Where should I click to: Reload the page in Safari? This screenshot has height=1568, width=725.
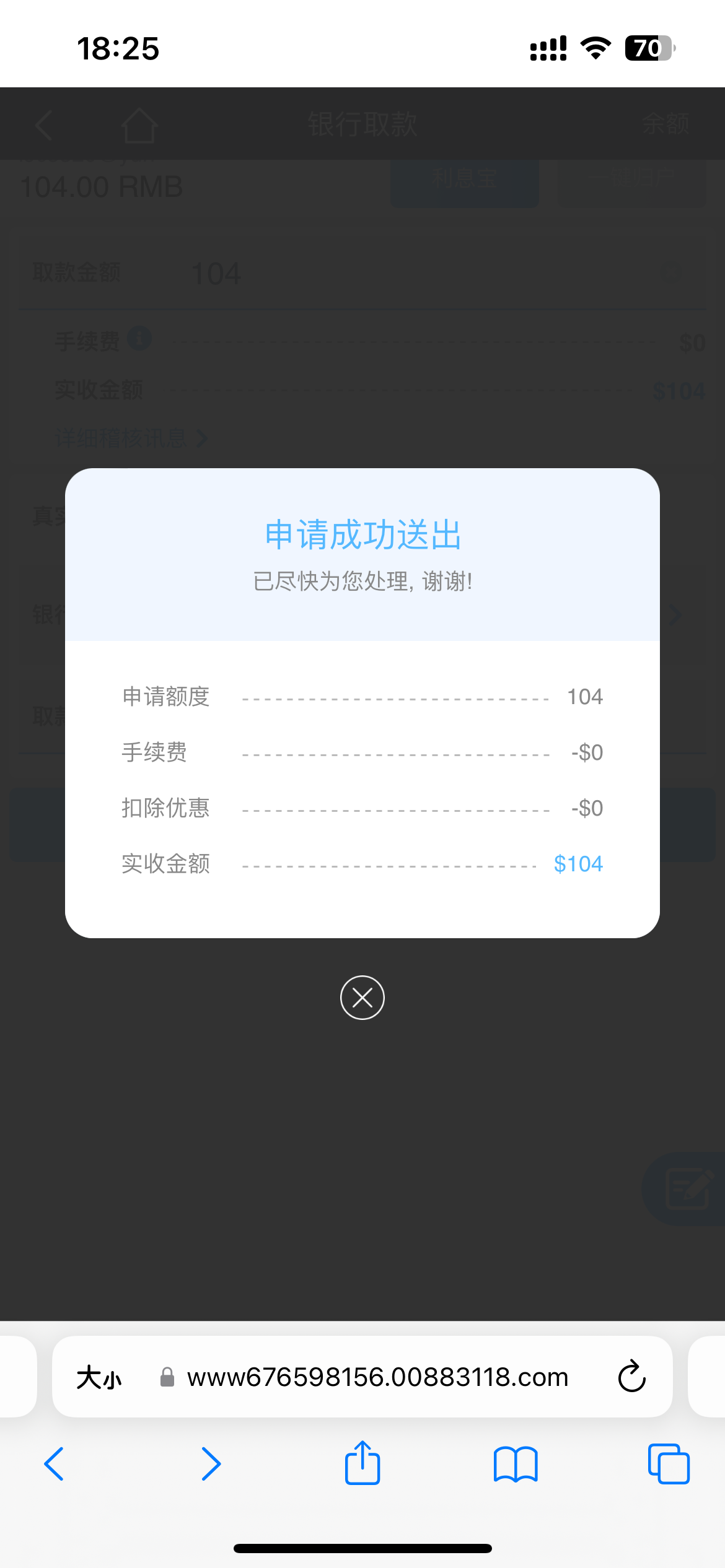pos(631,1377)
